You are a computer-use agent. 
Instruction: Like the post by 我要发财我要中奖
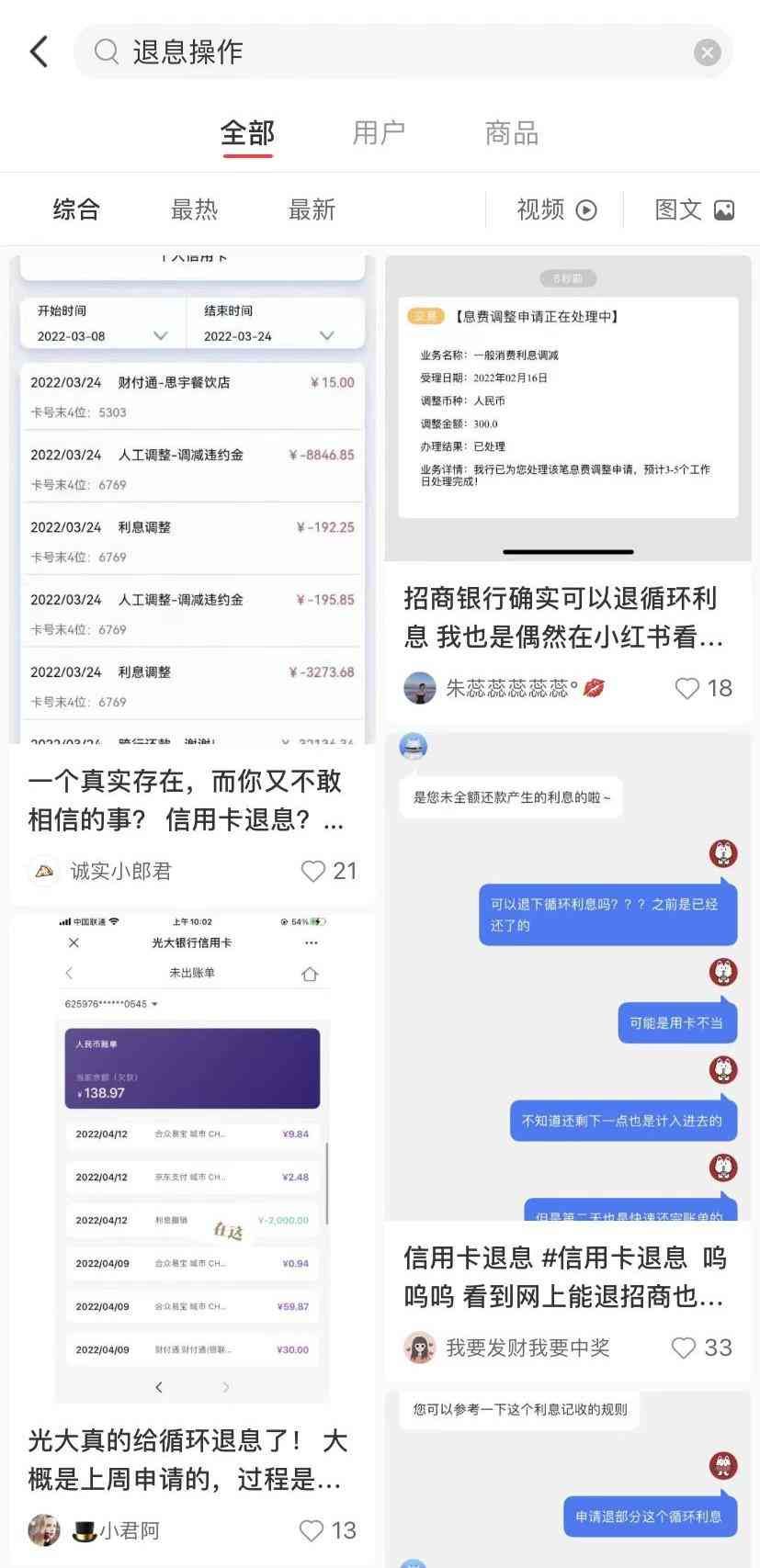[684, 1348]
